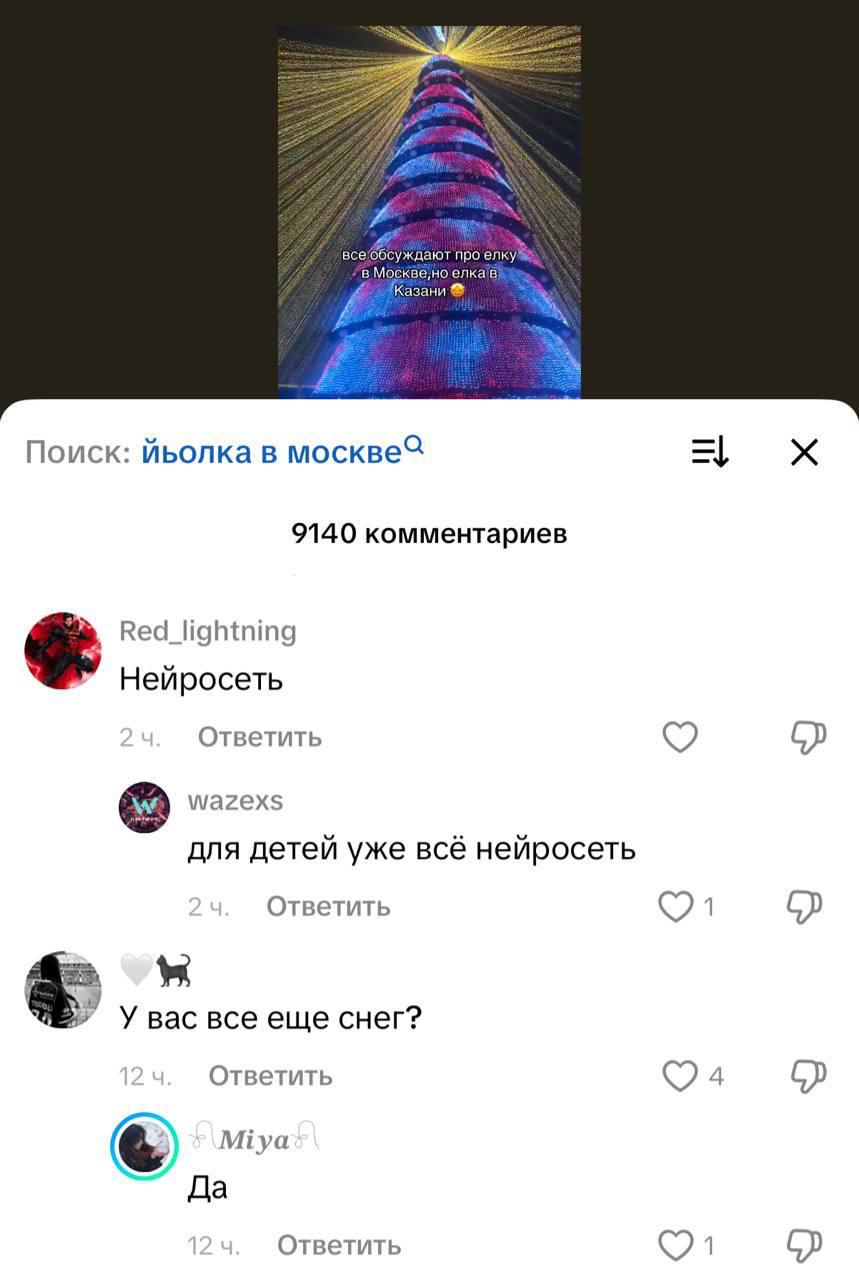The height and width of the screenshot is (1280, 859).
Task: Like Miya's reply Да
Action: point(677,1245)
